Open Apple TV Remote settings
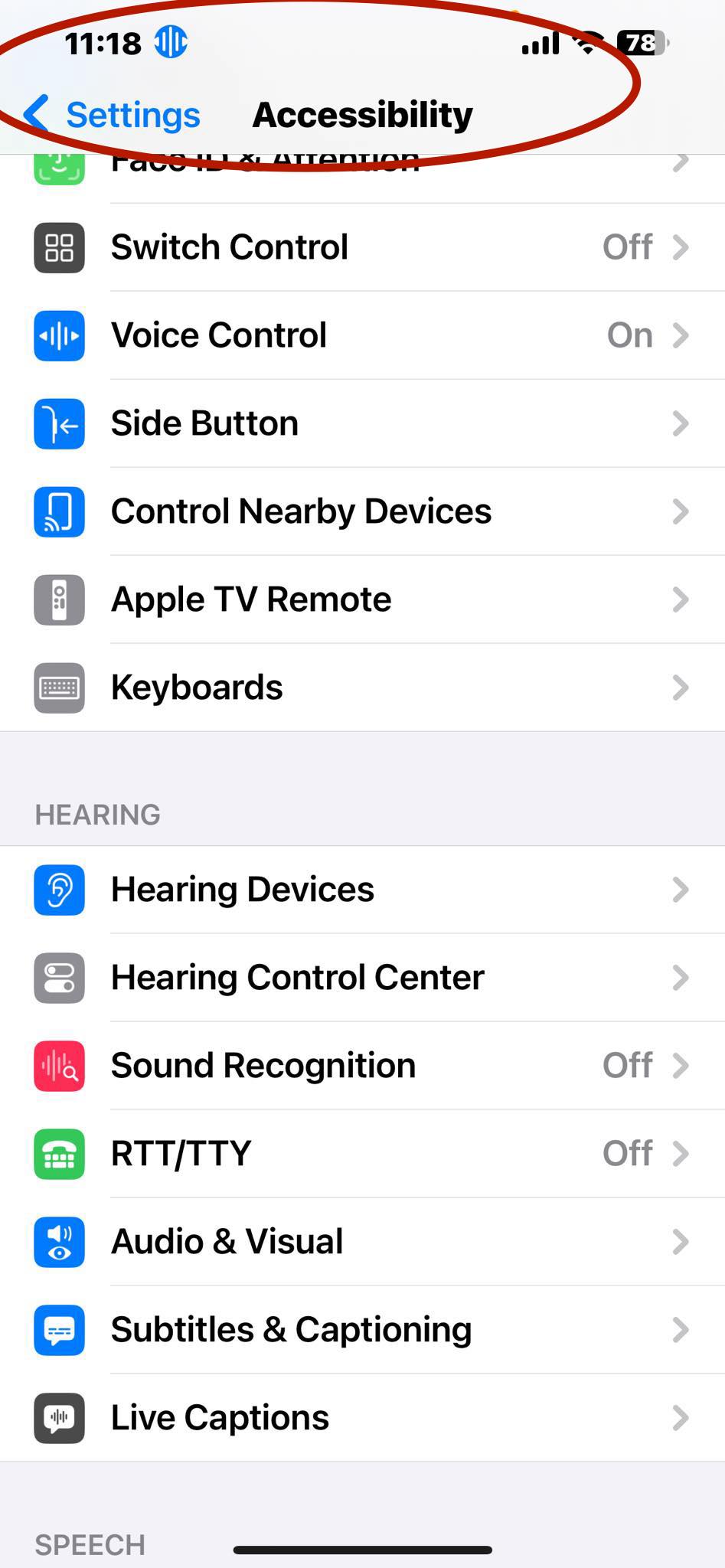This screenshot has height=1568, width=725. coord(361,599)
